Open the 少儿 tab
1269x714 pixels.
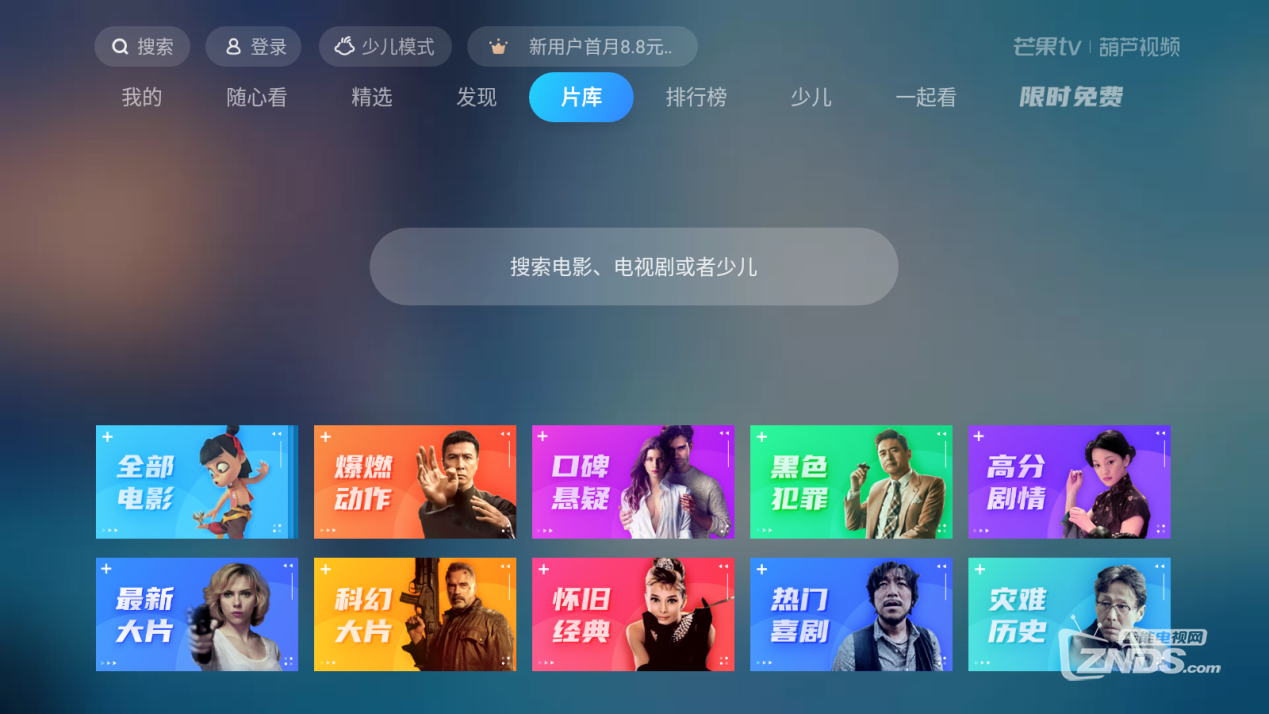pos(811,97)
